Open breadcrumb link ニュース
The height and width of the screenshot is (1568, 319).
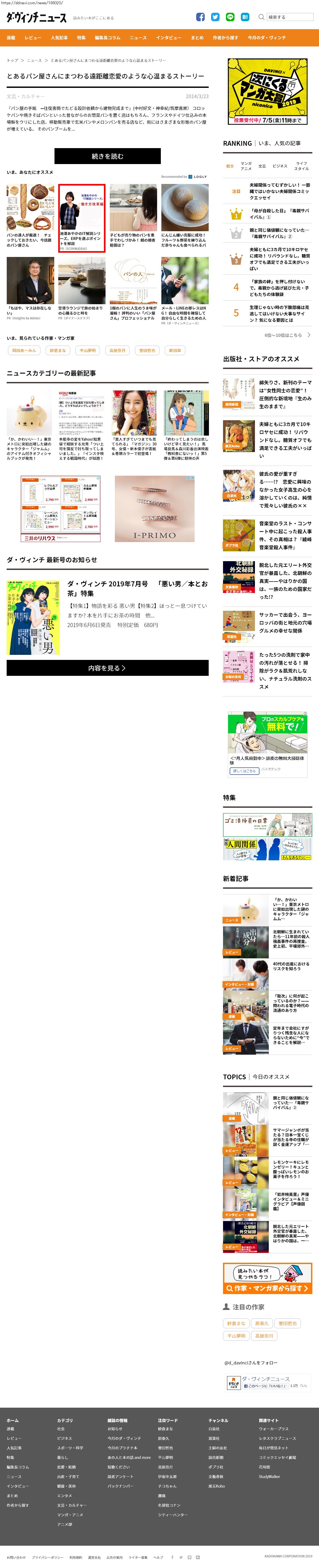34,60
